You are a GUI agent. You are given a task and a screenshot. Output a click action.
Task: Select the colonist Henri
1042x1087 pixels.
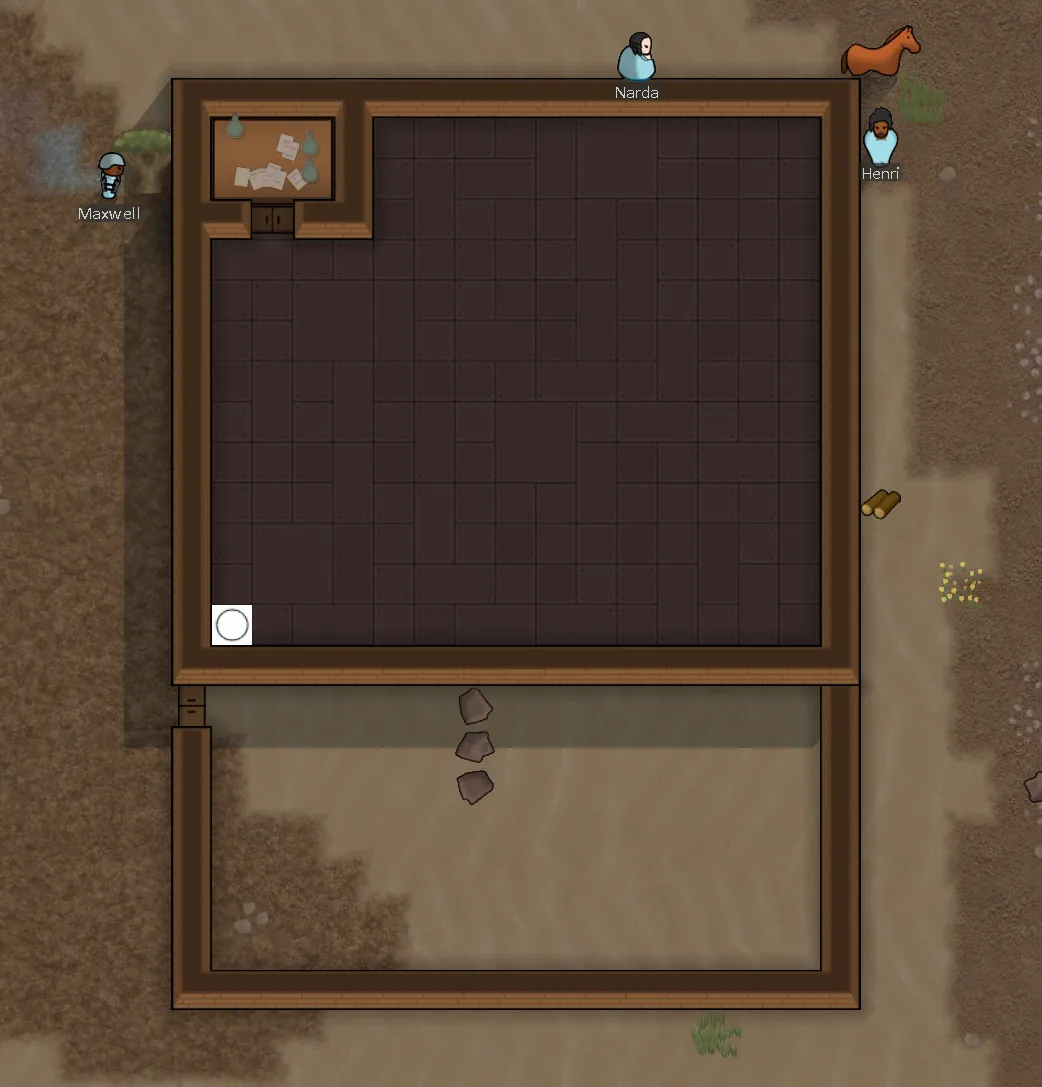[x=880, y=138]
